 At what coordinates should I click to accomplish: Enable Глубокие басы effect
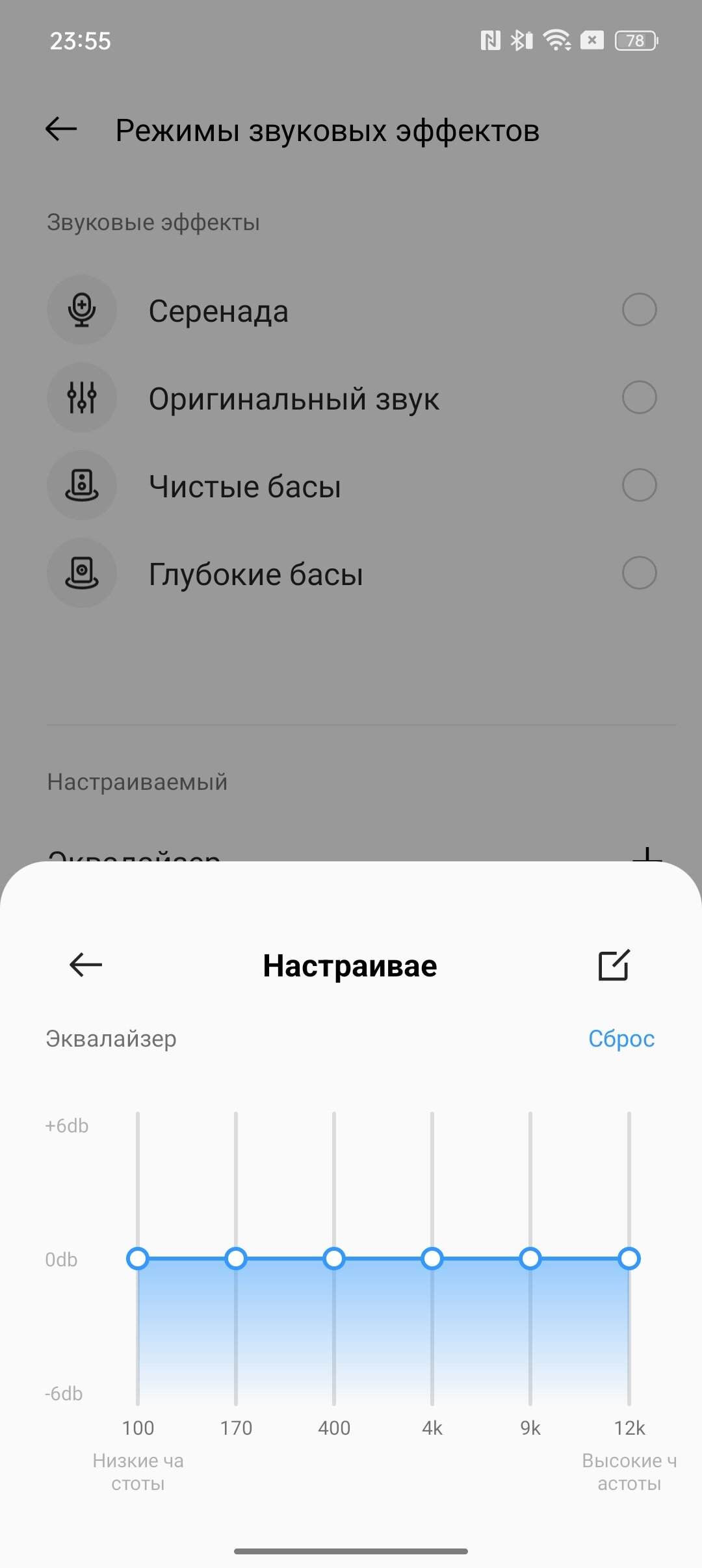[x=351, y=573]
